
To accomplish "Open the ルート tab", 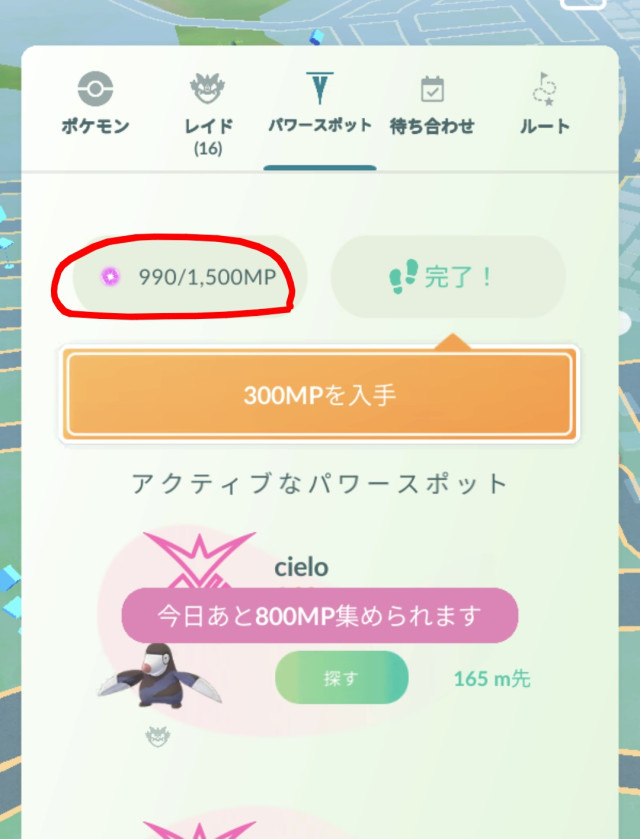I will tap(545, 106).
